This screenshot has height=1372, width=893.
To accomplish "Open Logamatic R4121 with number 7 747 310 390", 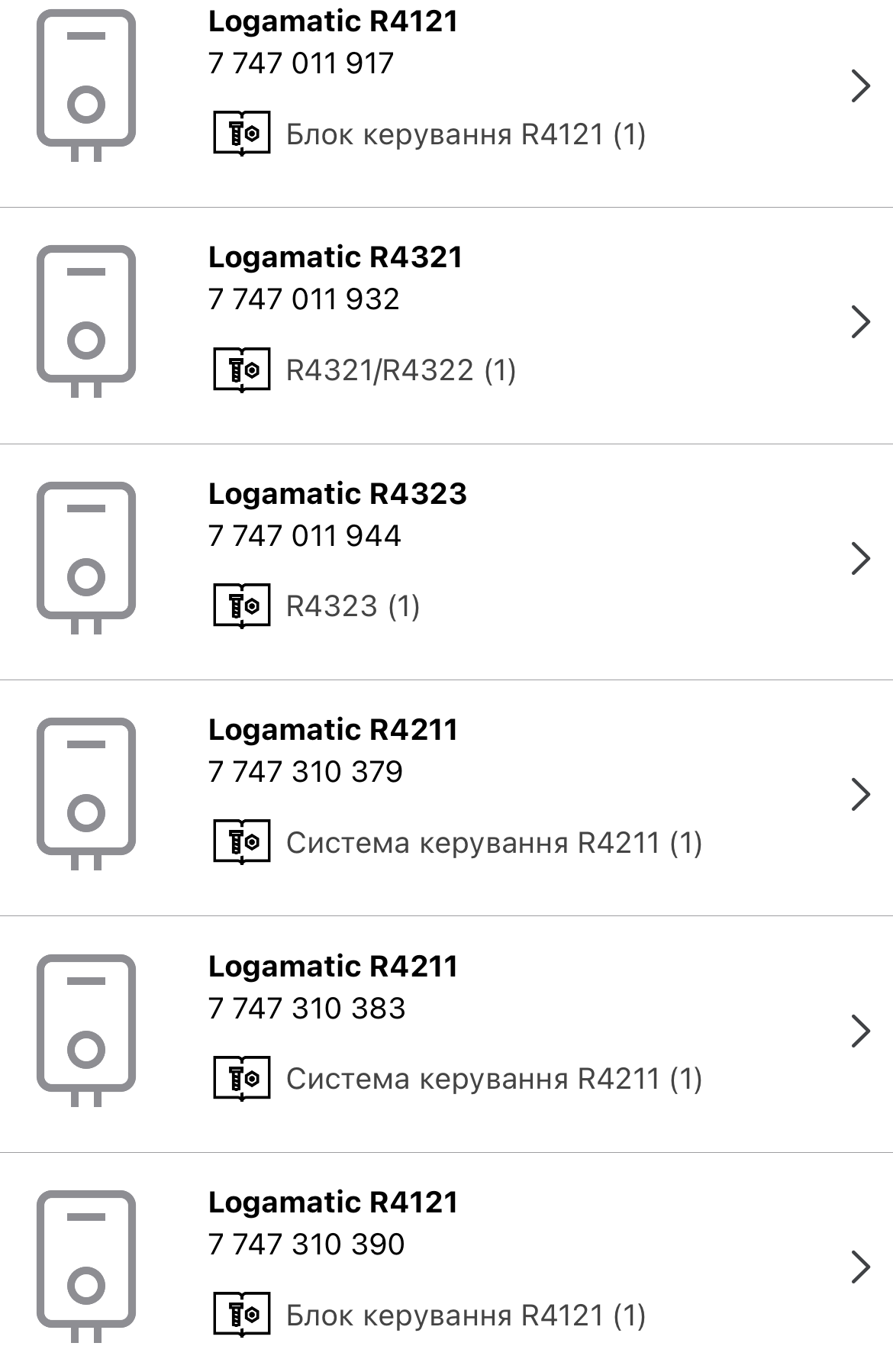I will point(446,1267).
